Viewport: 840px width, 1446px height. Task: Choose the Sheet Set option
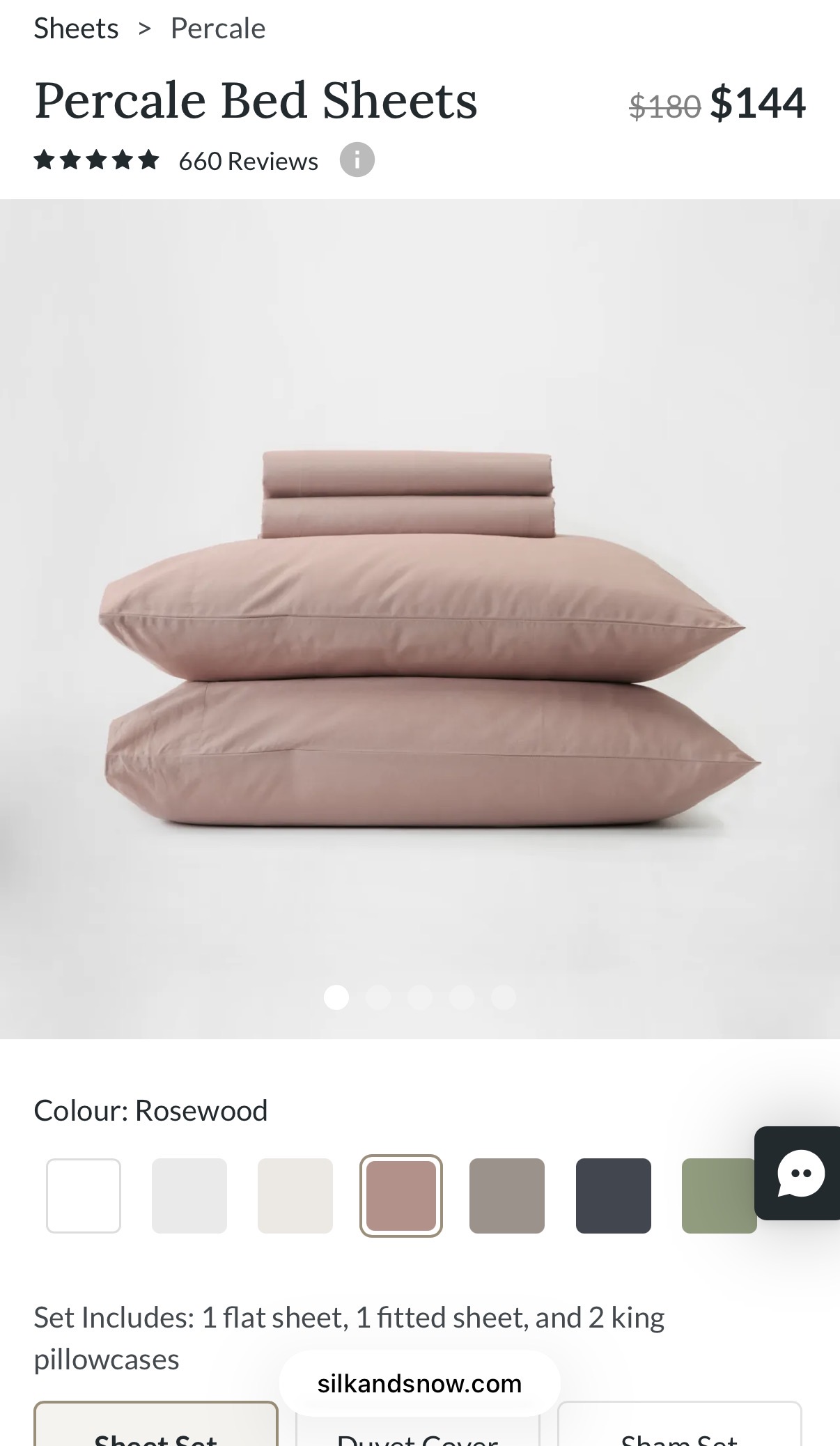(156, 1429)
